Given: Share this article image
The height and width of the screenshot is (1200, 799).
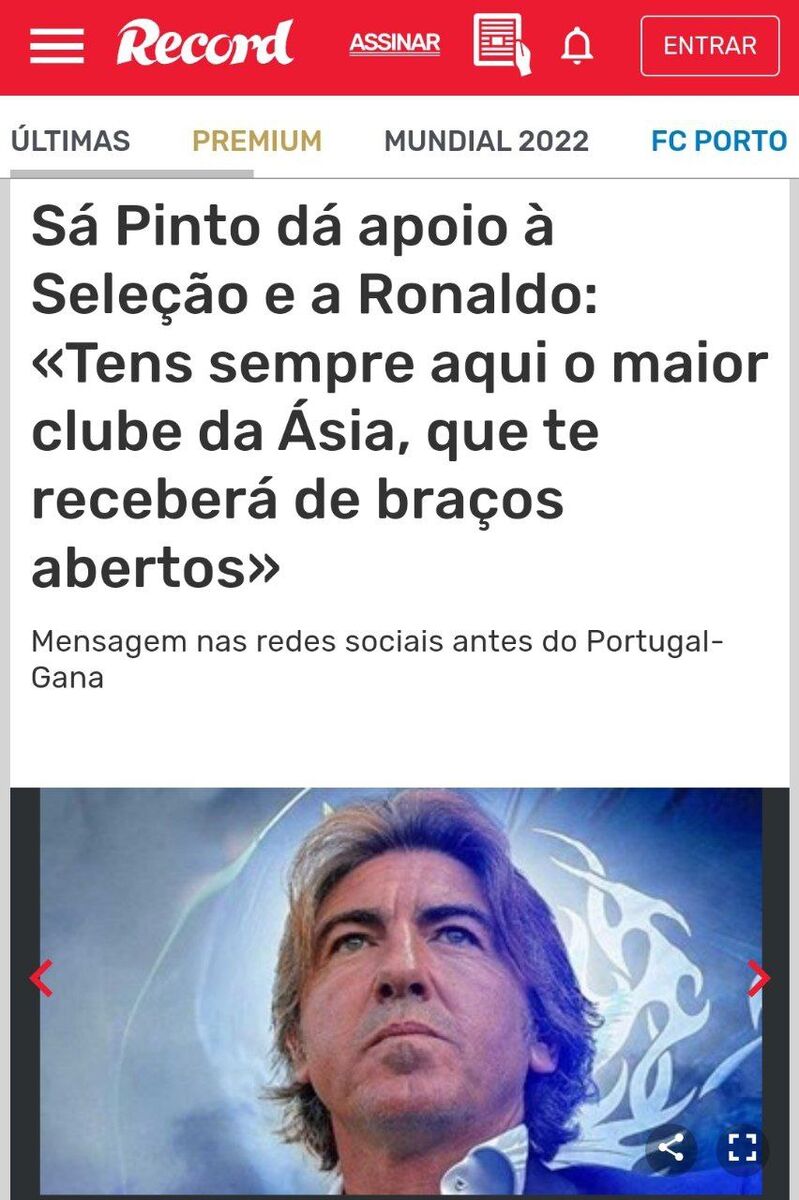Looking at the screenshot, I should [671, 1146].
